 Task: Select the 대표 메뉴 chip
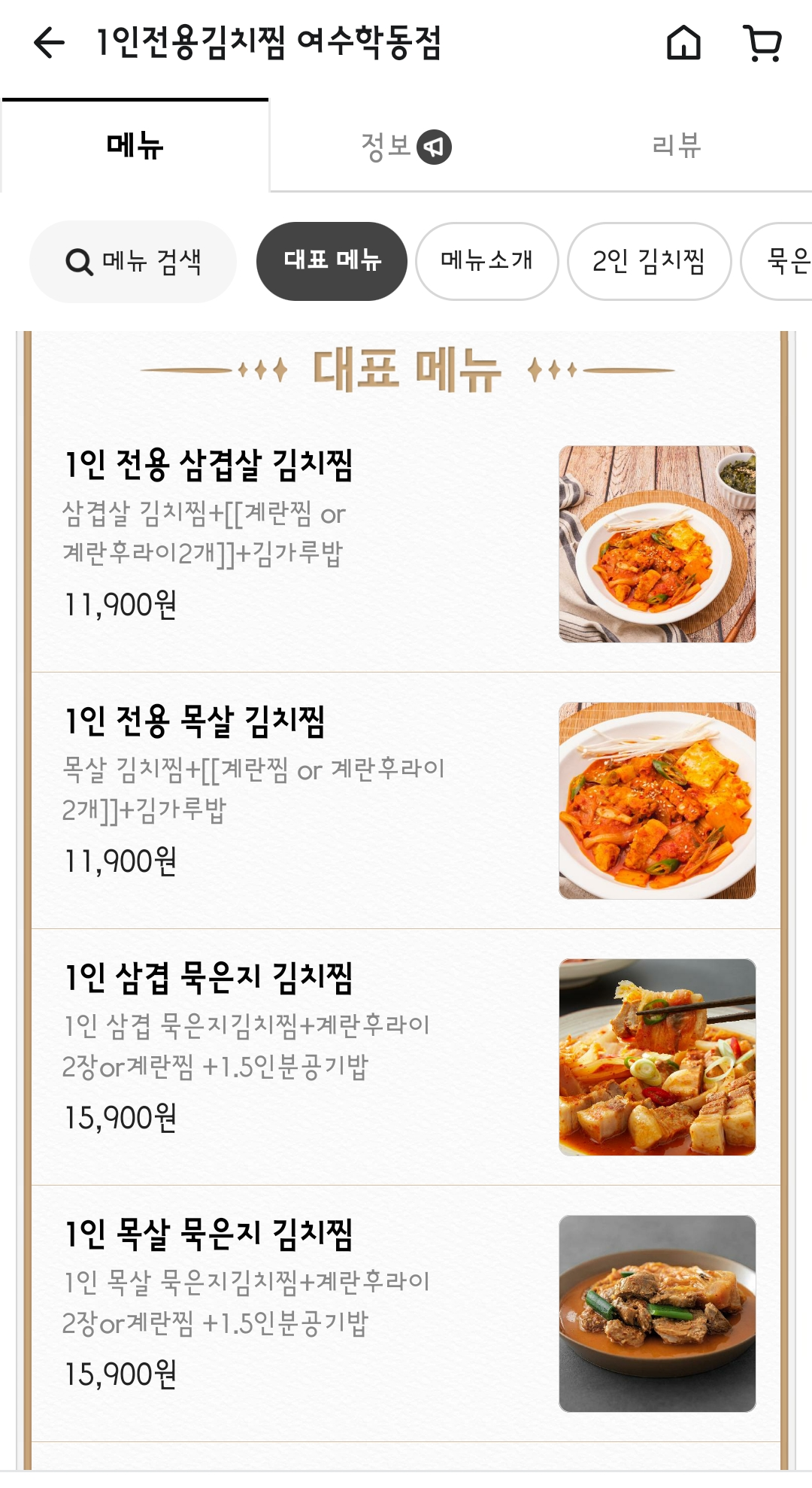point(332,261)
